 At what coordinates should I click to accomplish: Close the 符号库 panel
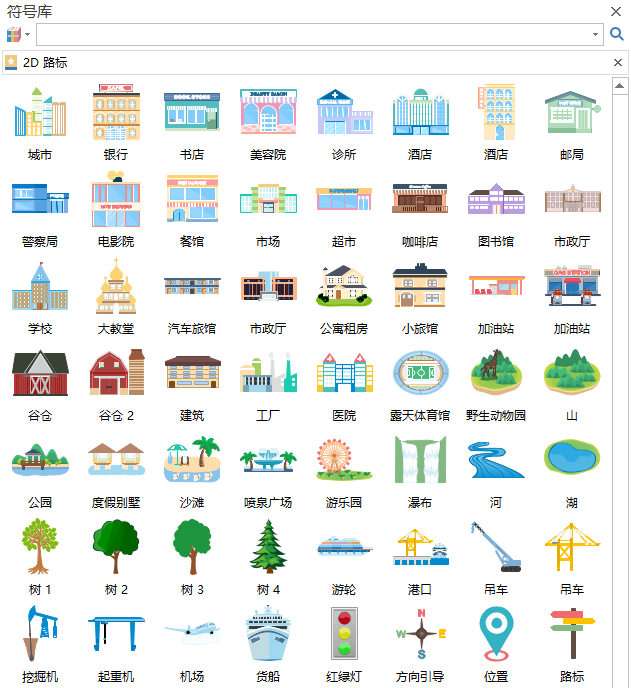coord(617,12)
